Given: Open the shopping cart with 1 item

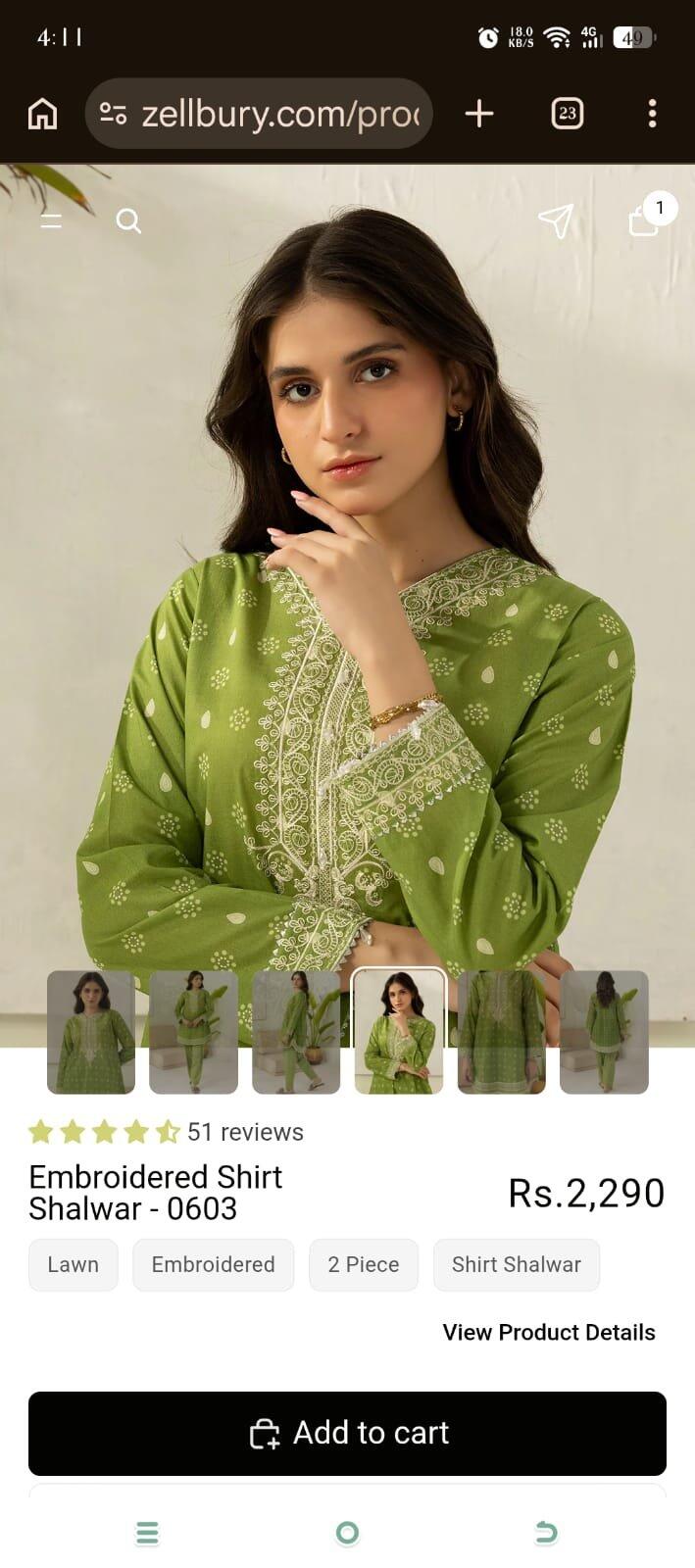Looking at the screenshot, I should pyautogui.click(x=648, y=216).
